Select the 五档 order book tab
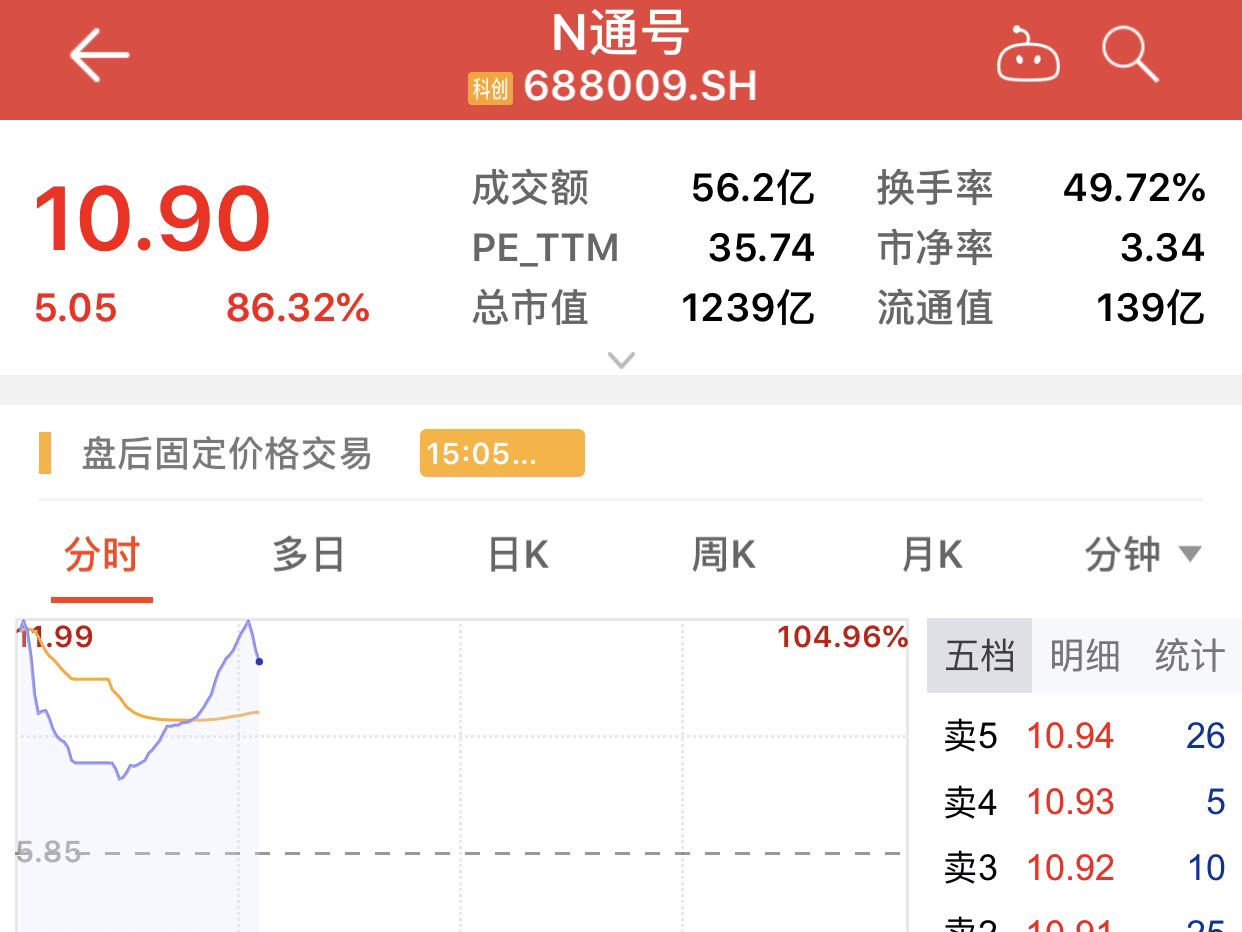The image size is (1242, 932). [x=979, y=657]
